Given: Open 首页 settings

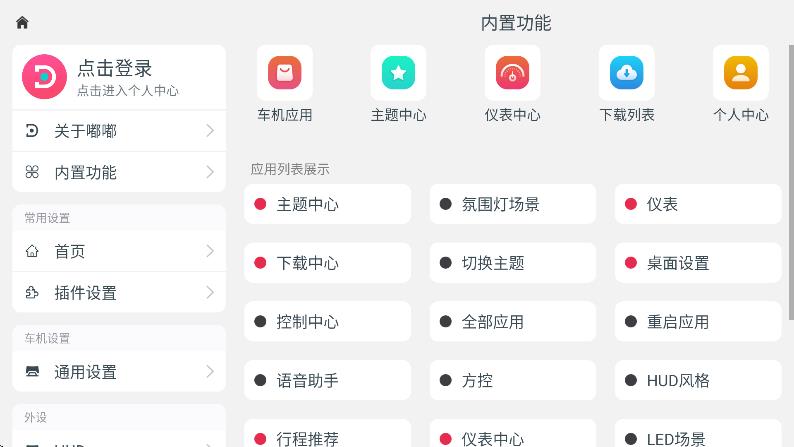Looking at the screenshot, I should tap(118, 251).
